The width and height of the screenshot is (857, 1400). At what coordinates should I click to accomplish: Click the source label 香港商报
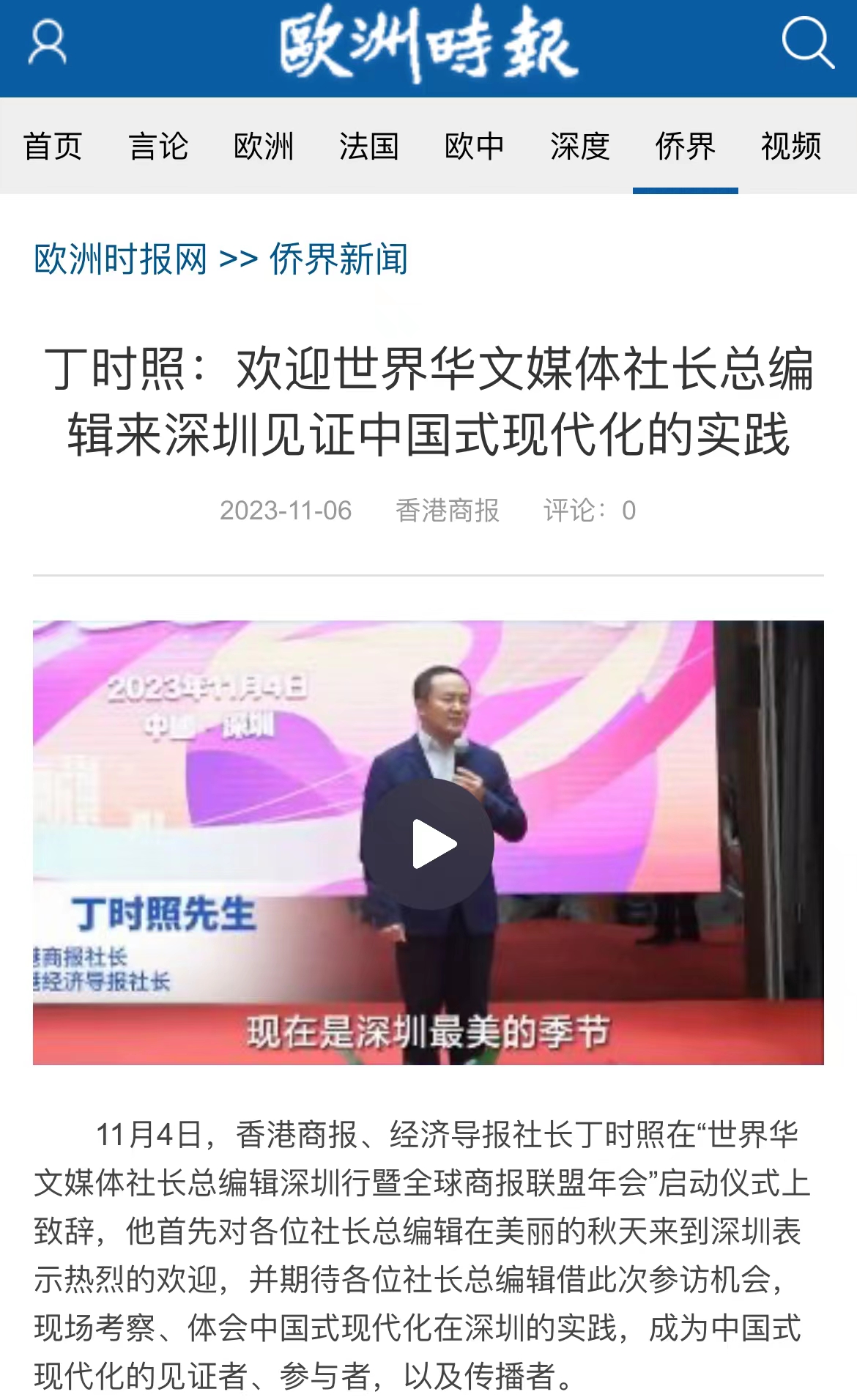tap(448, 511)
